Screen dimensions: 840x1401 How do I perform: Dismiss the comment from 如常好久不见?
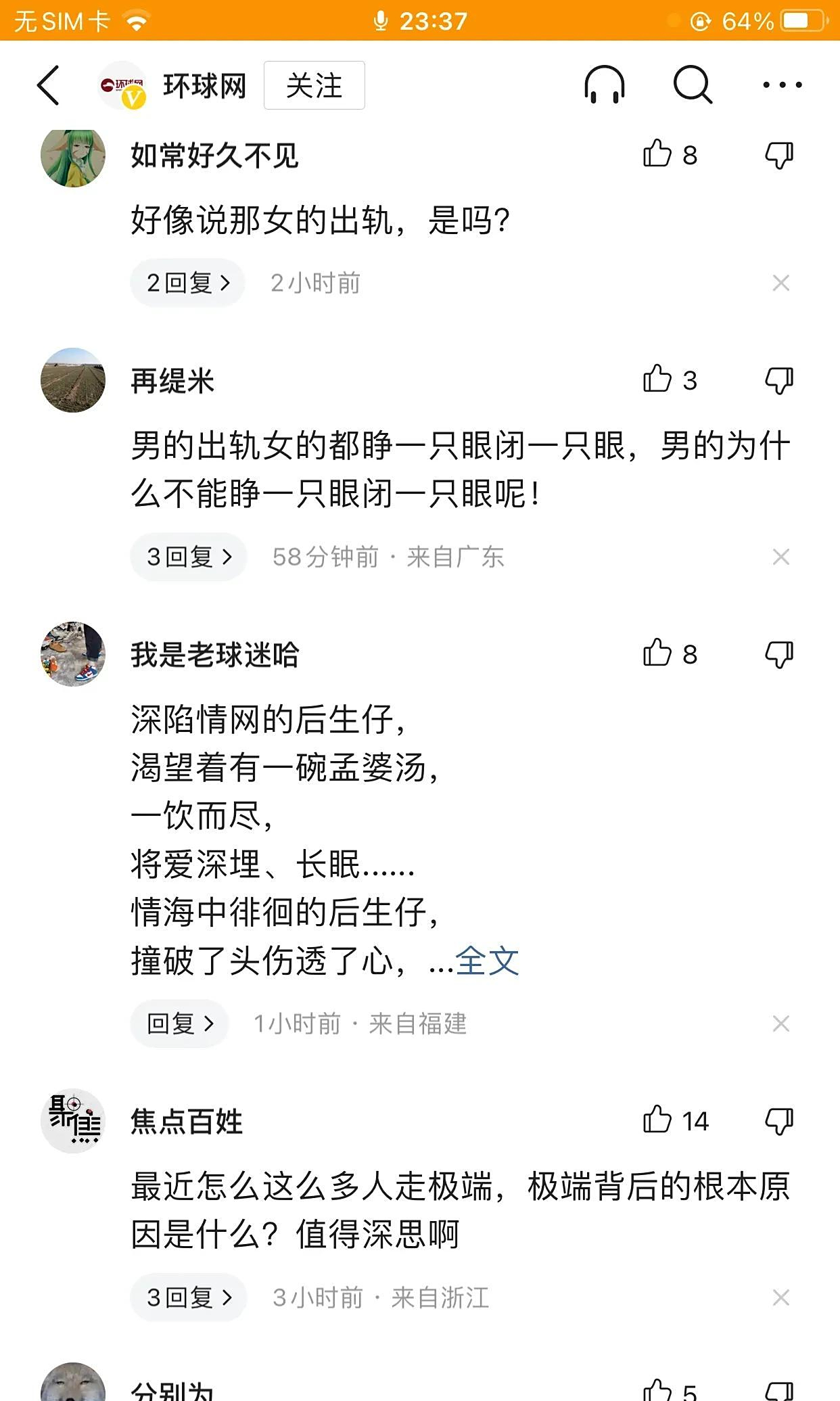[x=780, y=283]
